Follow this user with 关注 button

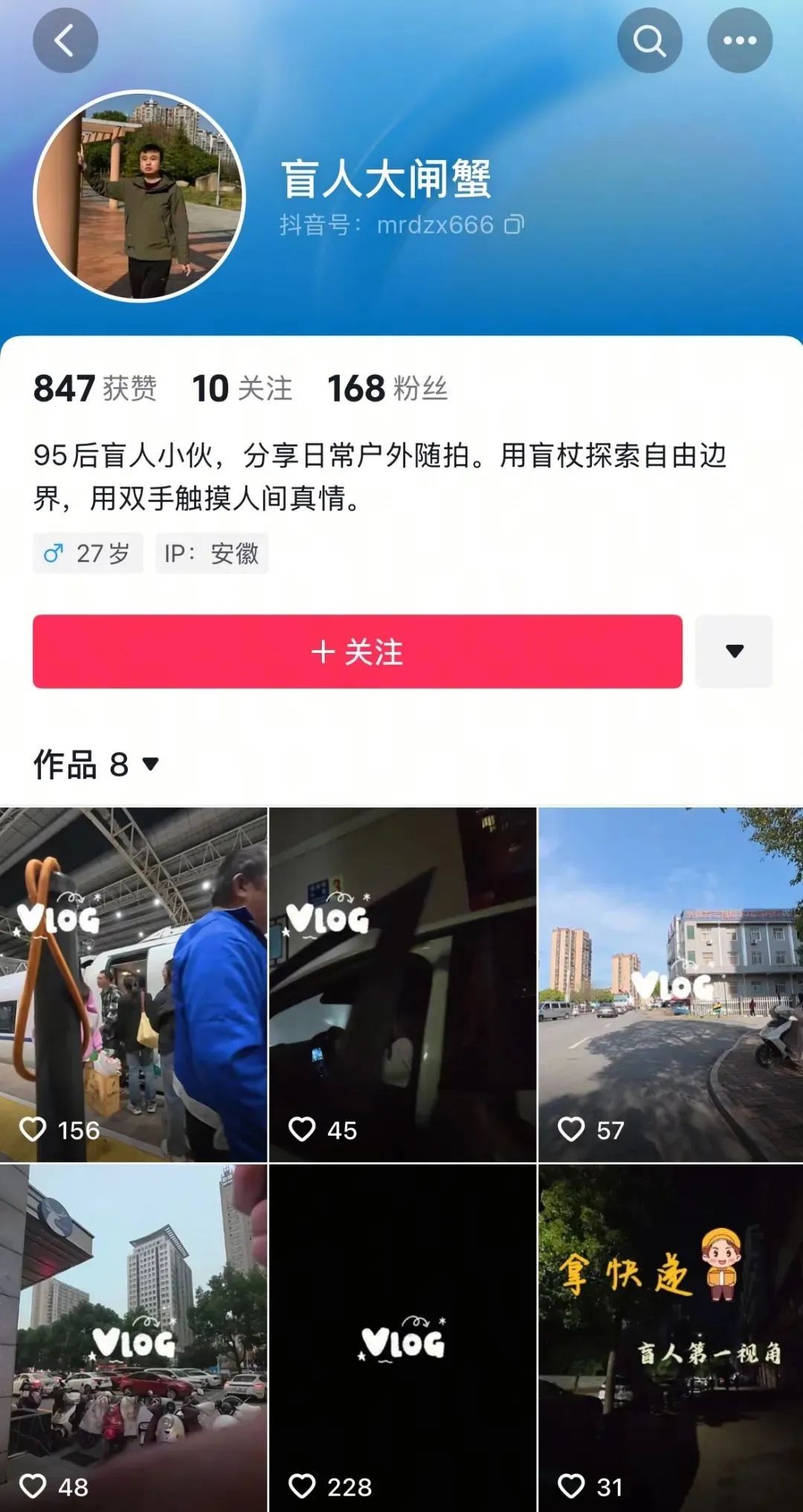(x=357, y=652)
